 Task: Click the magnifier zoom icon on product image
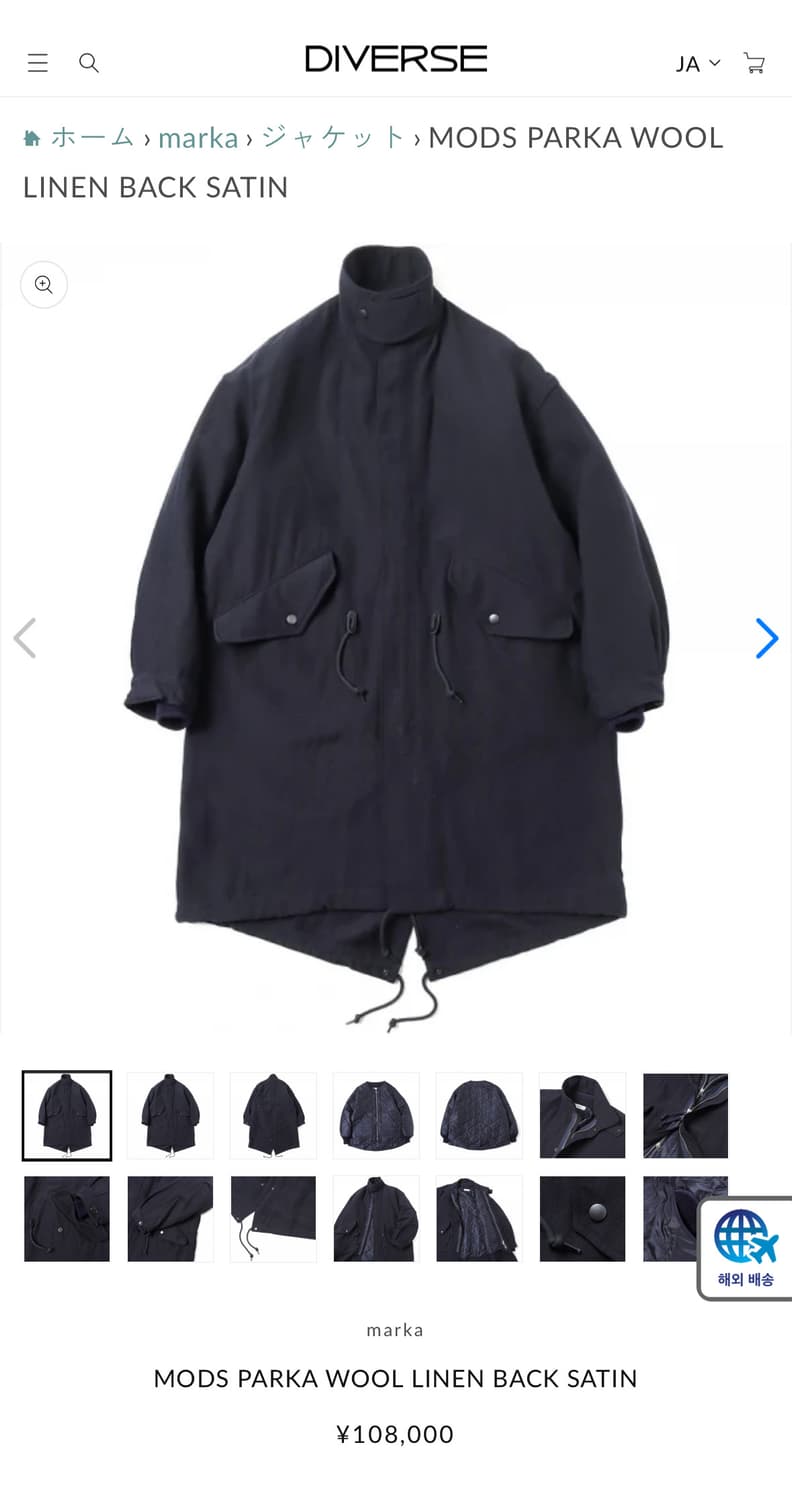[43, 284]
